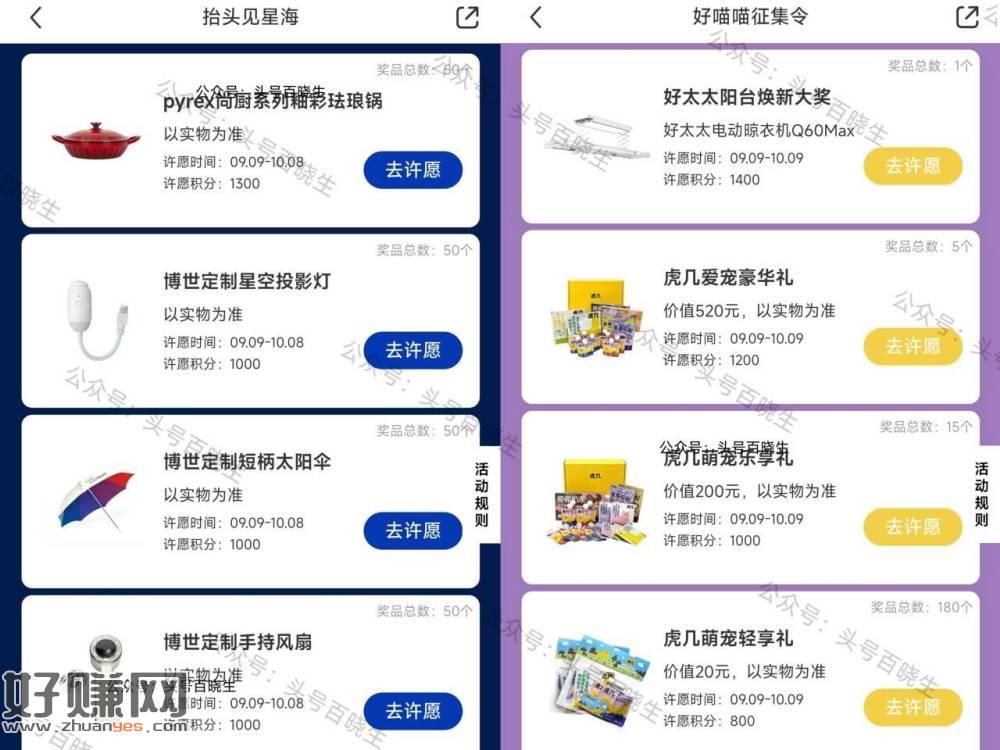Go back from the 好喵喵征集令 page

[x=536, y=18]
